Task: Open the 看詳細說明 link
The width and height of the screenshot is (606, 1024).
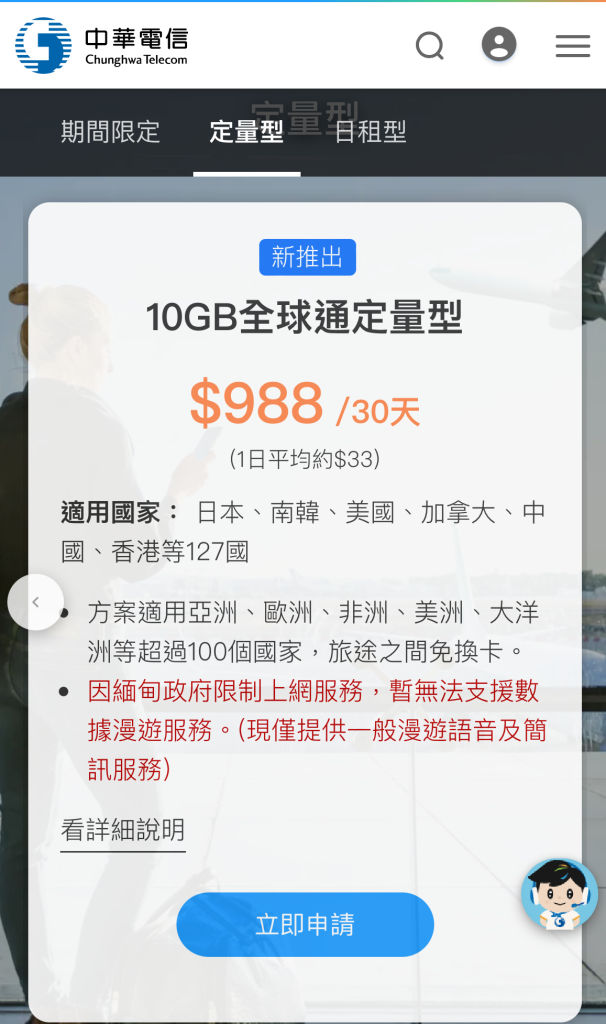Action: pyautogui.click(x=123, y=830)
